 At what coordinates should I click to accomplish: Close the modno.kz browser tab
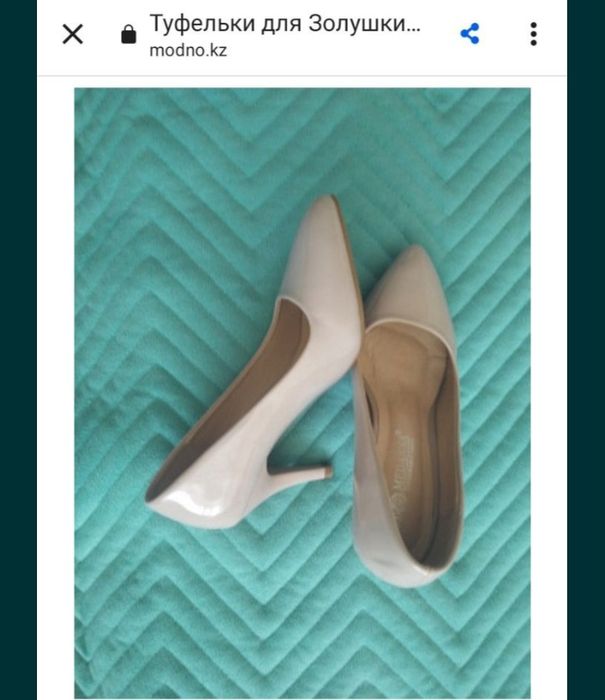click(x=73, y=34)
